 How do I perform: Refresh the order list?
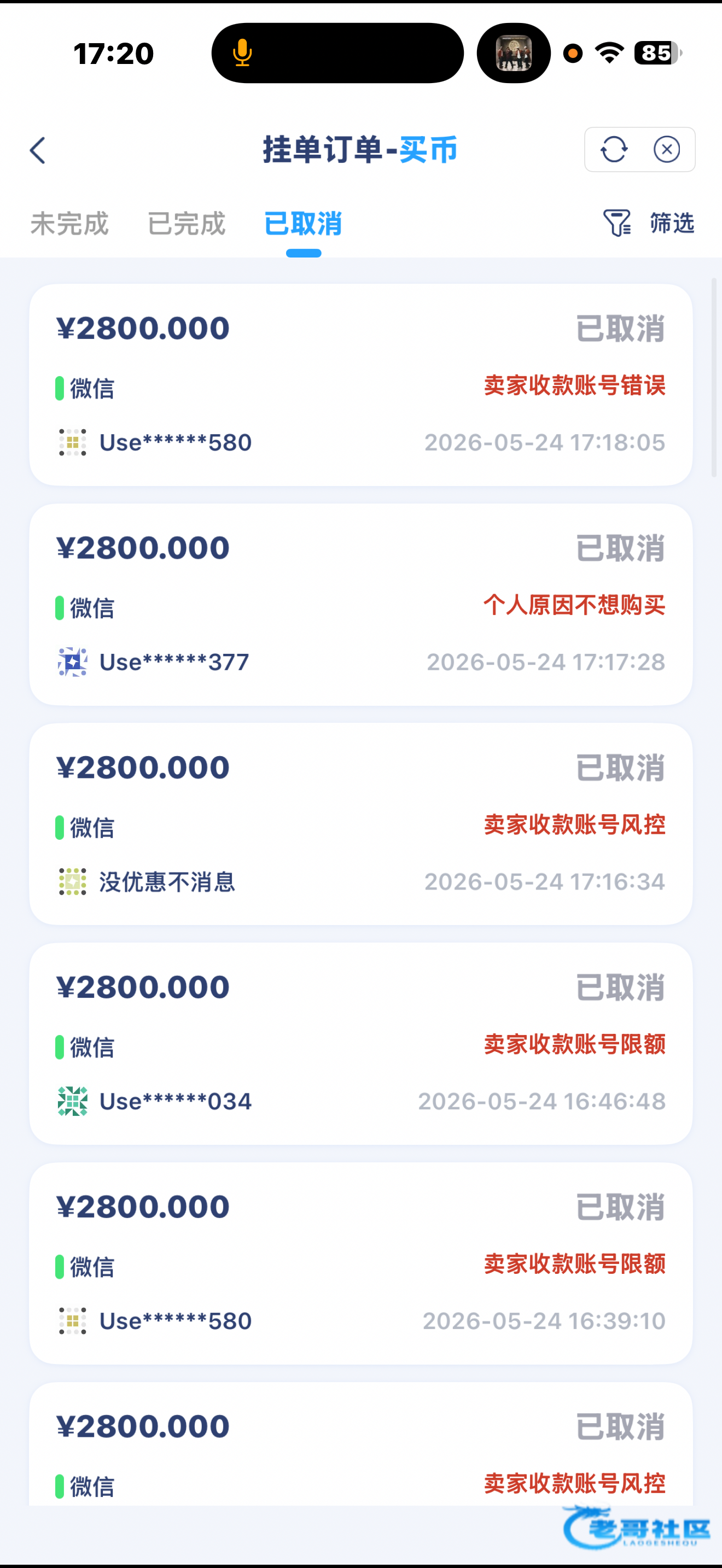click(x=613, y=149)
